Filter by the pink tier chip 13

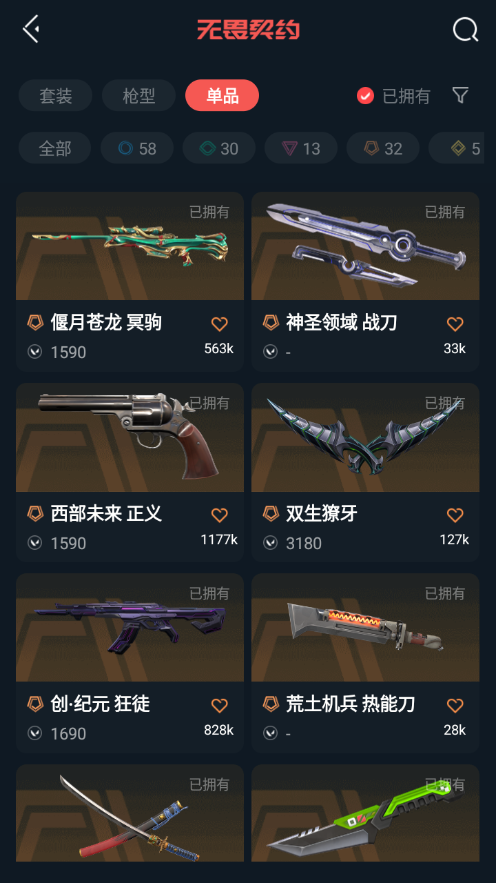[301, 148]
